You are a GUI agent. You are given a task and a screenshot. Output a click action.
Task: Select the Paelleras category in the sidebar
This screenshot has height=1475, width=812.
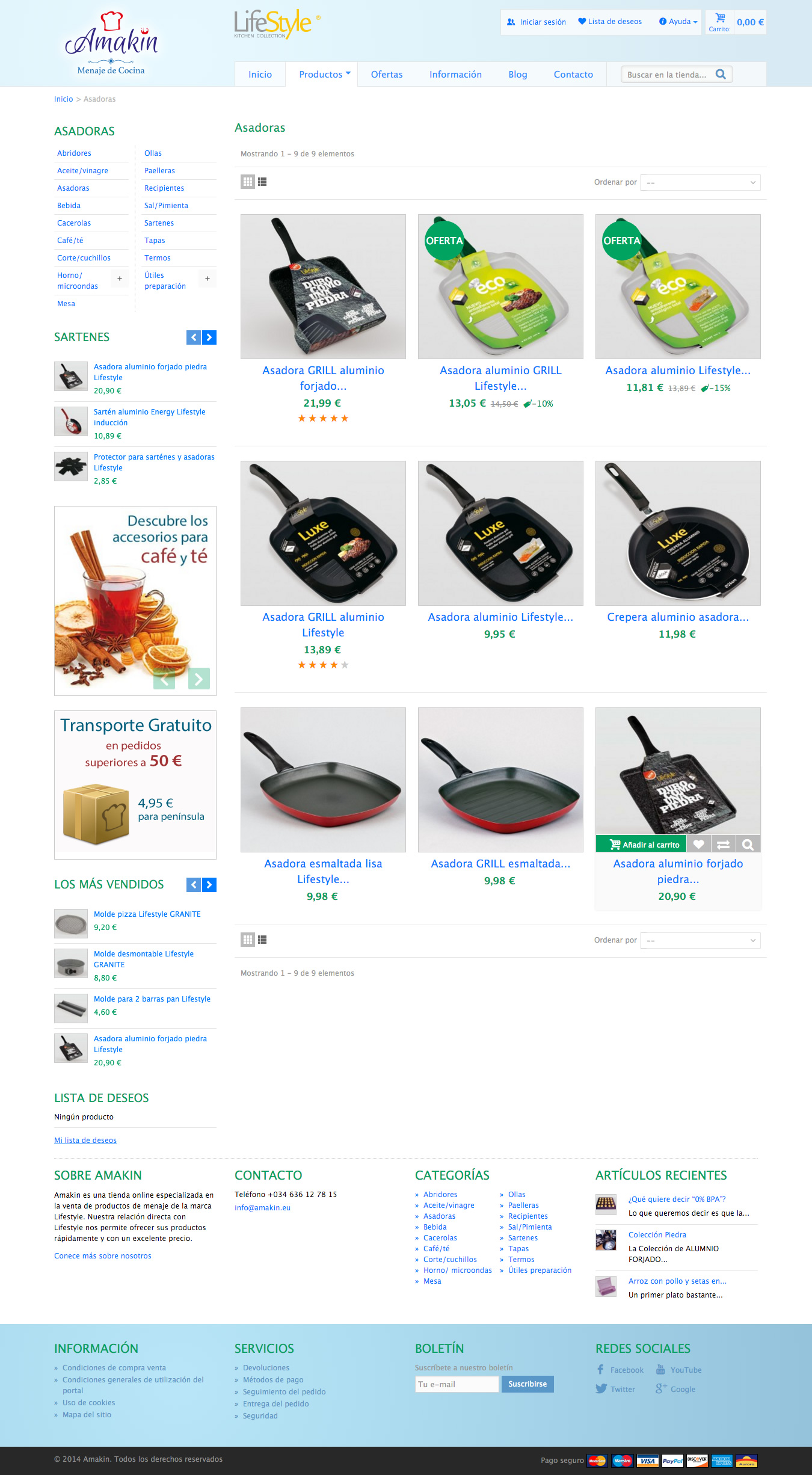pyautogui.click(x=159, y=171)
